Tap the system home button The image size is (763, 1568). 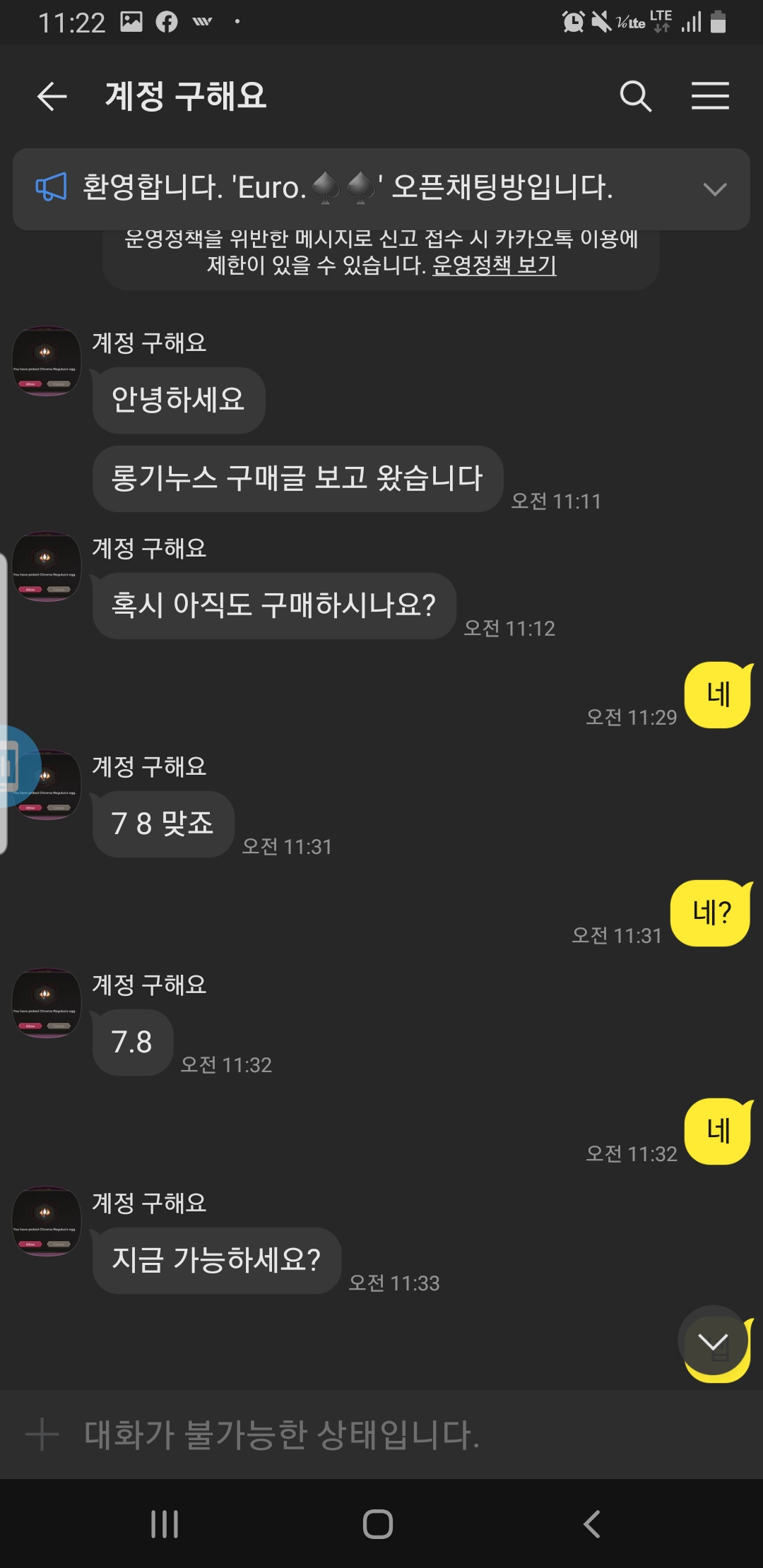coord(378,1524)
